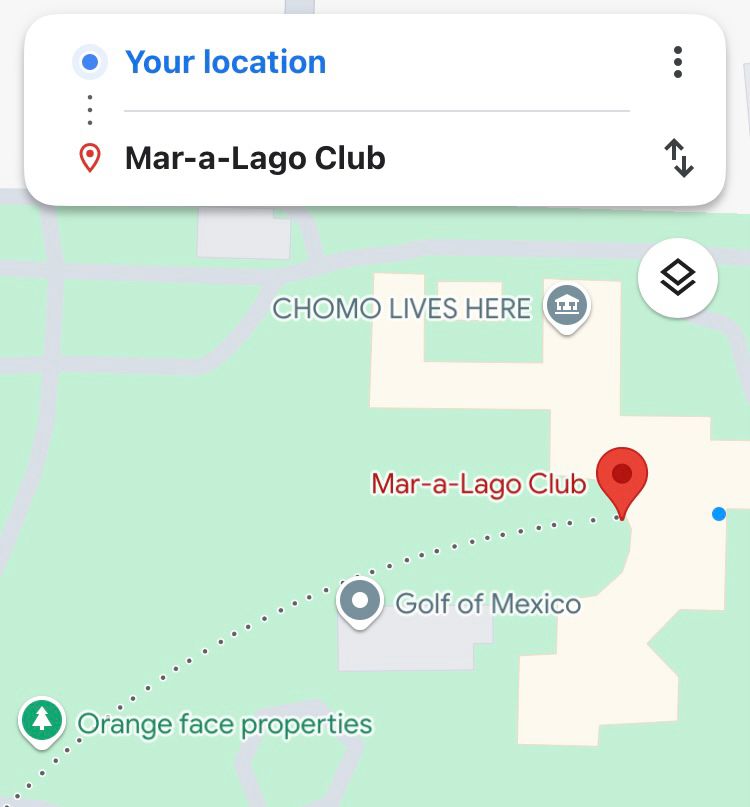The height and width of the screenshot is (807, 750).
Task: Tap the Orange face properties marker
Action: click(42, 720)
